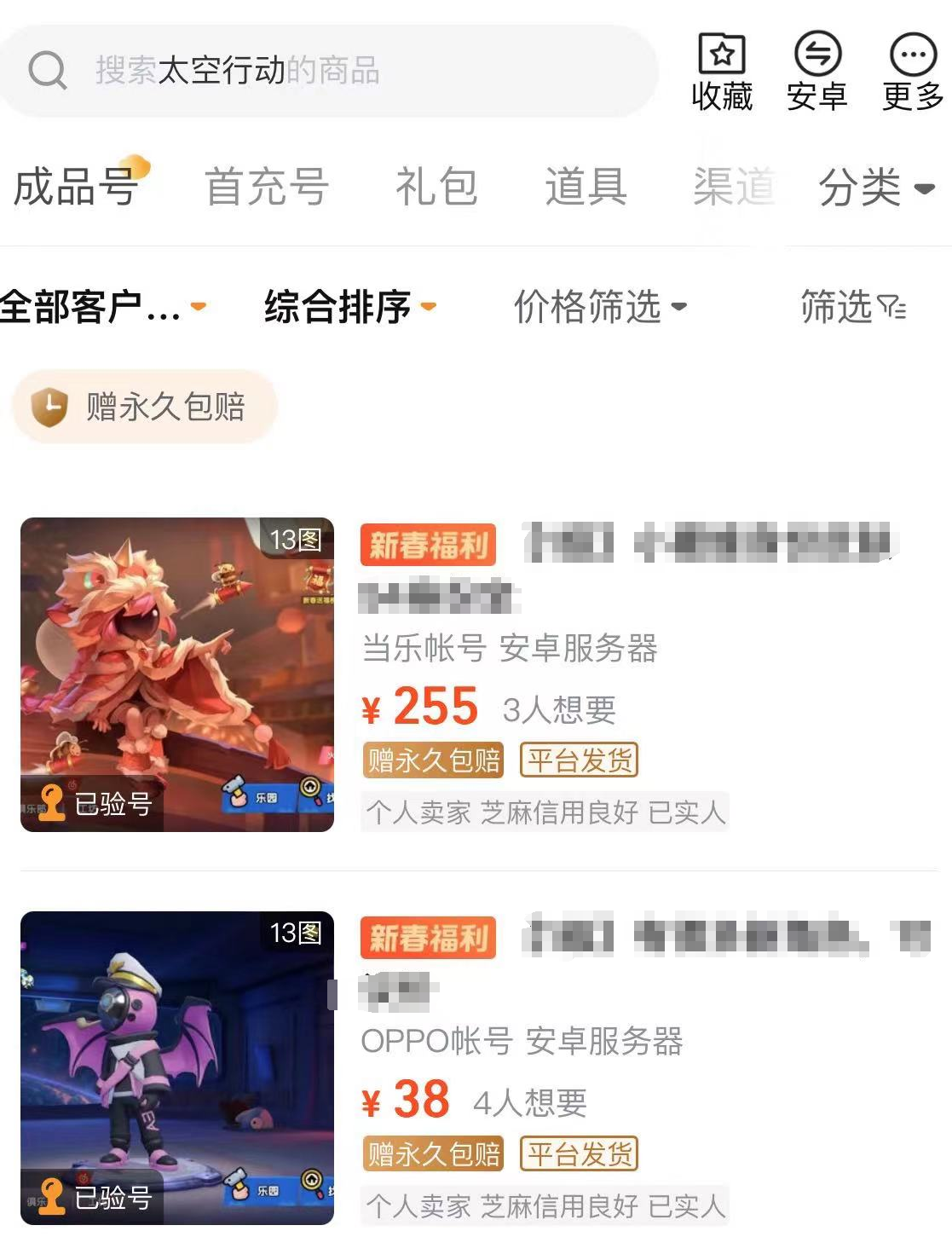
Task: Open the 综合排序 sort options
Action: click(349, 307)
